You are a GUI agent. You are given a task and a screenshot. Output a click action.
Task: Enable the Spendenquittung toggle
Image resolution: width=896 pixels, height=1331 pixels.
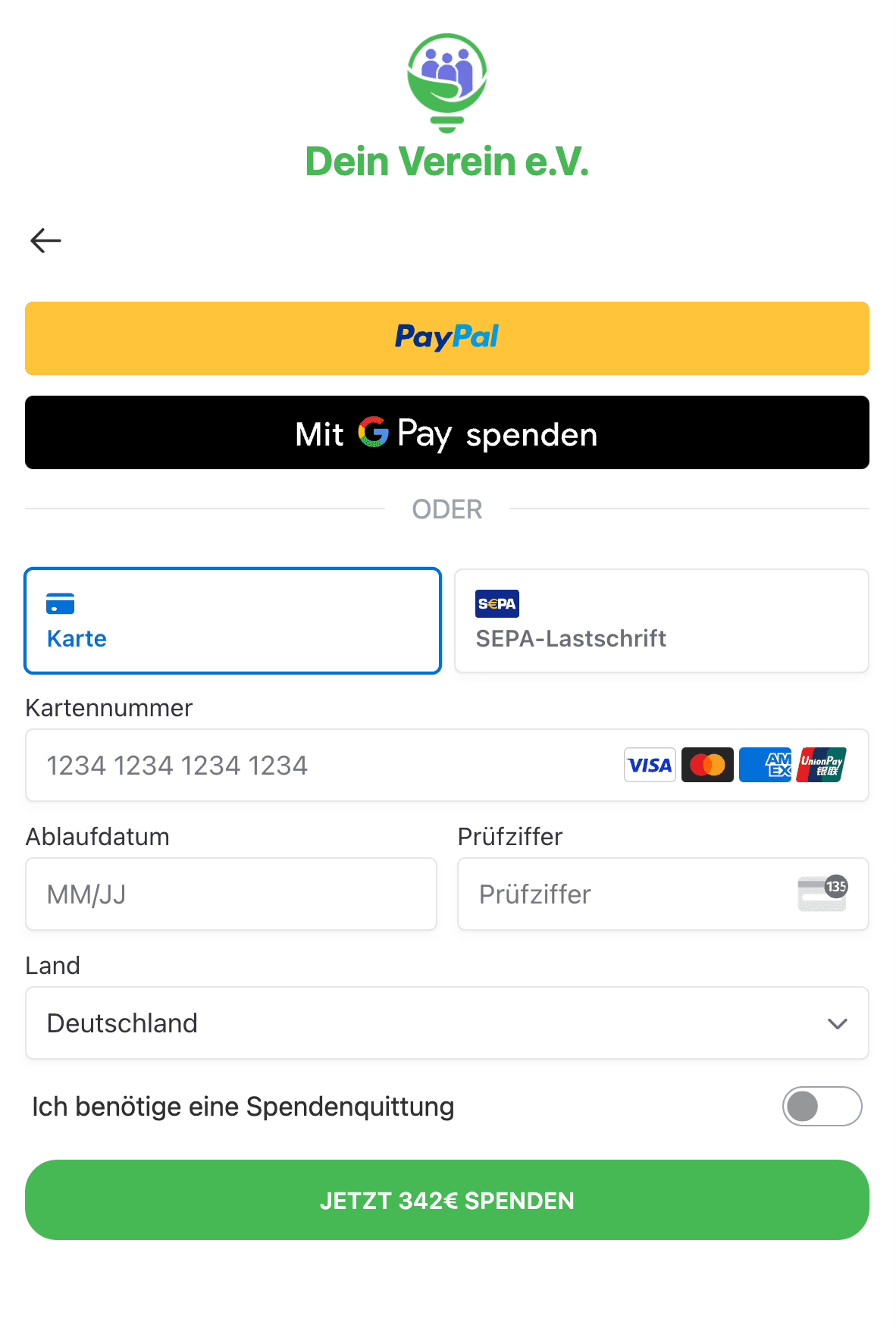822,1107
